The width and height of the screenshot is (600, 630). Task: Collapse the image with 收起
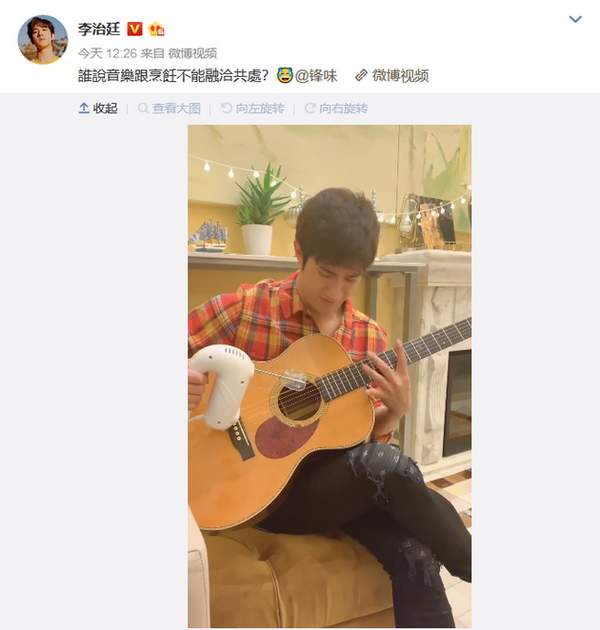tap(98, 108)
